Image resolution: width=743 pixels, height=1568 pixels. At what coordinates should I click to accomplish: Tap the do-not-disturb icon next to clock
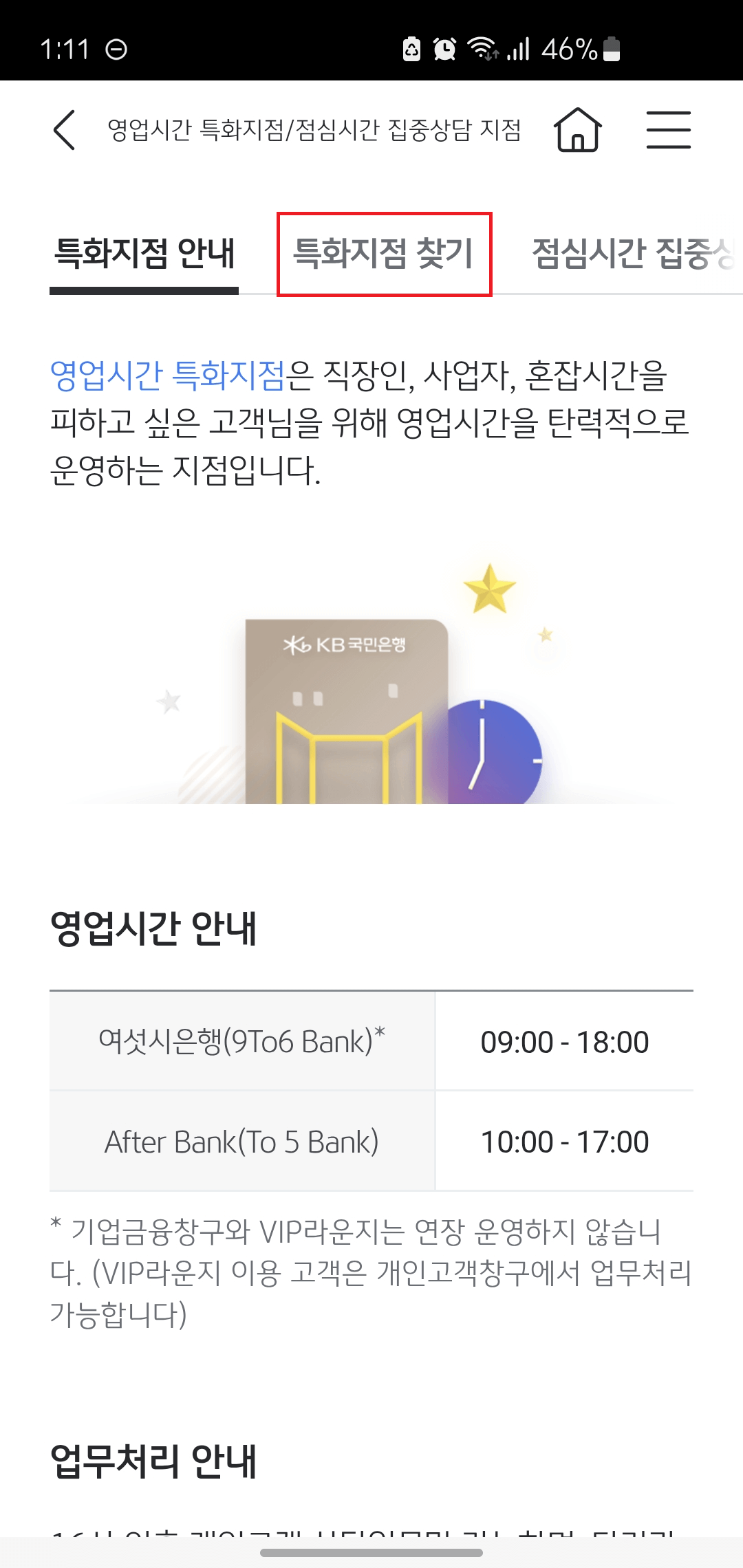[116, 48]
